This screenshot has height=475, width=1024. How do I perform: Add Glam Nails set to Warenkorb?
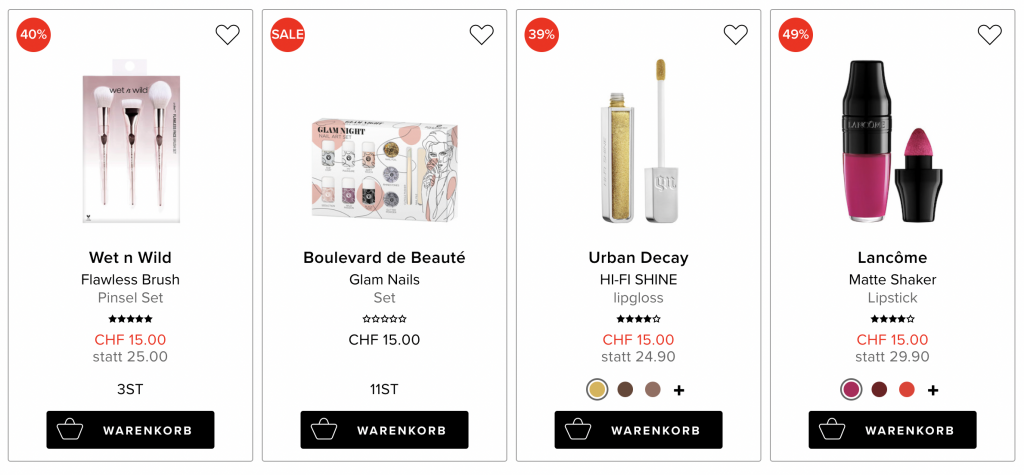(384, 430)
